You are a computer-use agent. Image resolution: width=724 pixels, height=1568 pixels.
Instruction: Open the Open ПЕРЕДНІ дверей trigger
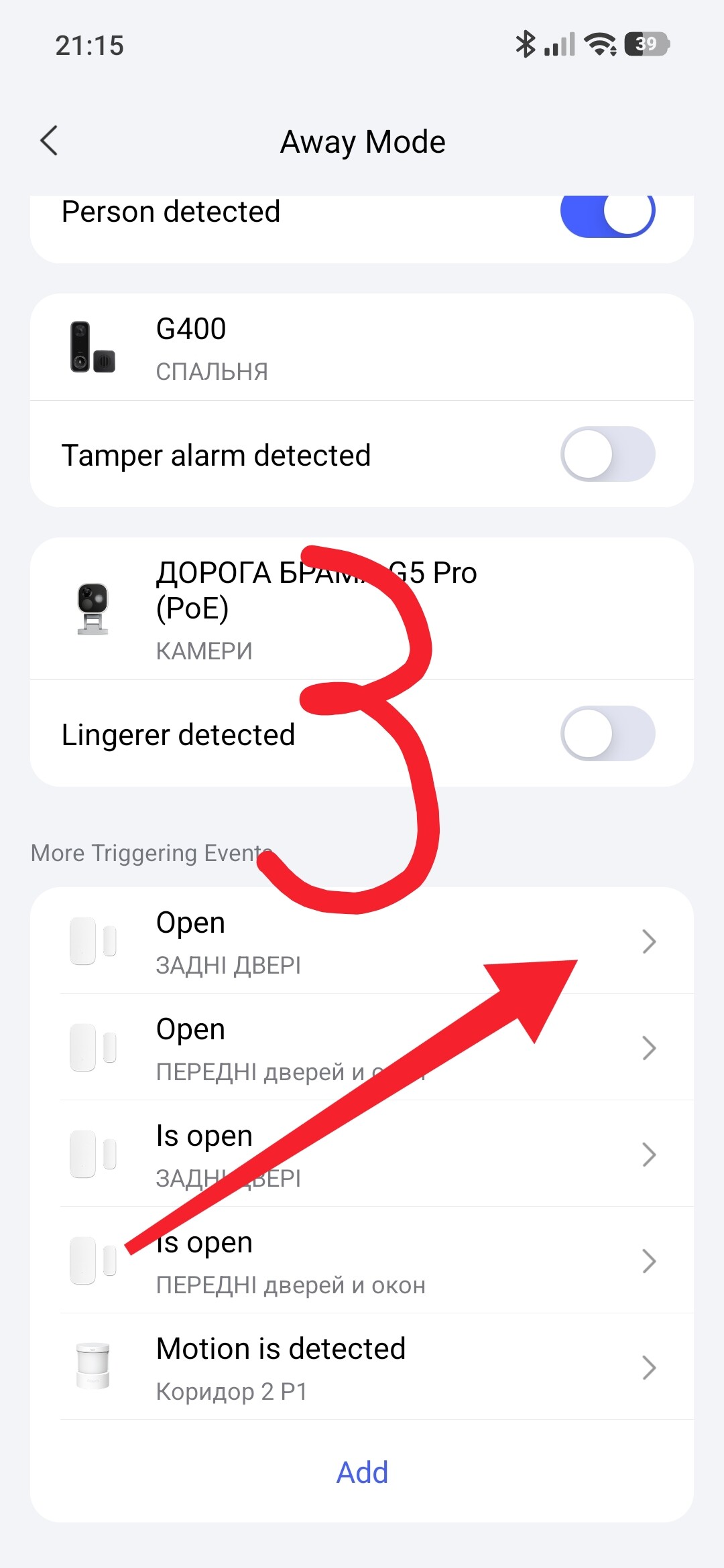[x=362, y=1047]
